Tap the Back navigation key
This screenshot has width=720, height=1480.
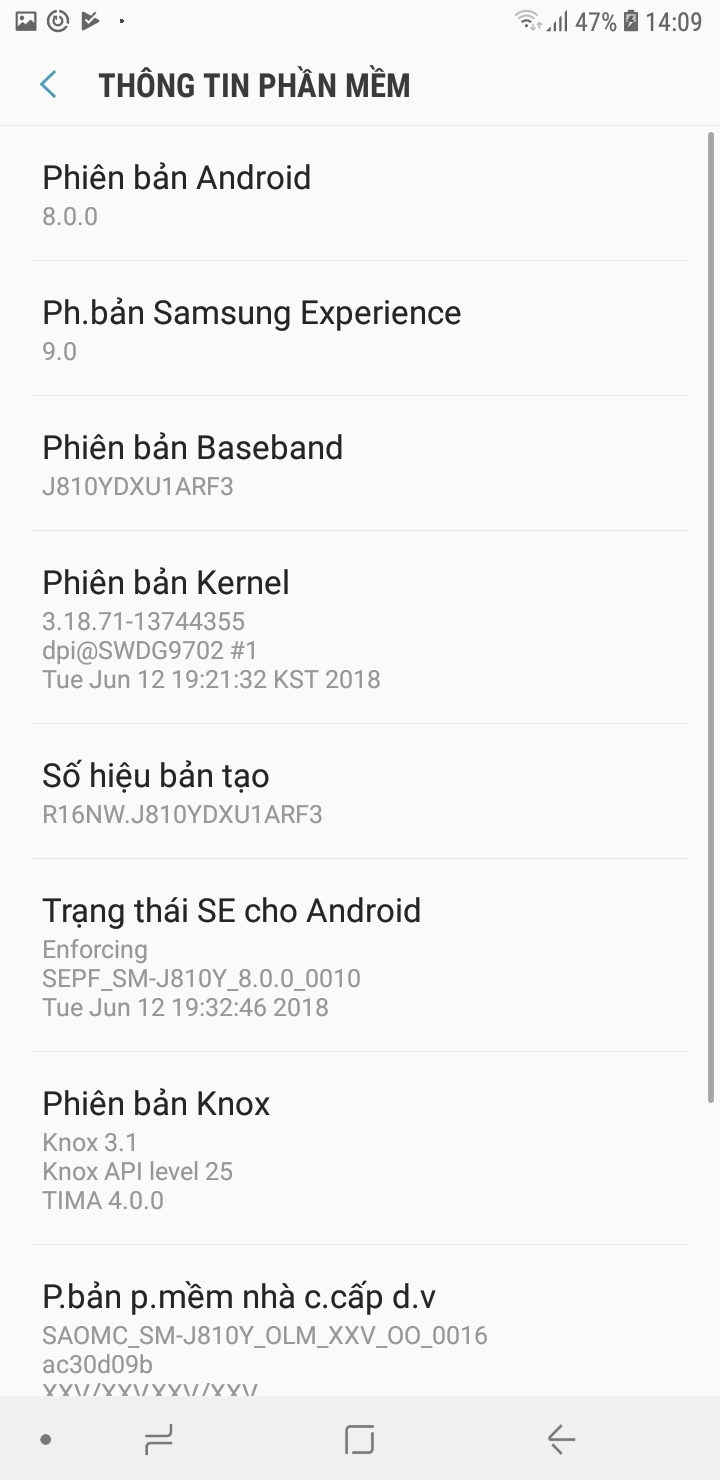(561, 1440)
